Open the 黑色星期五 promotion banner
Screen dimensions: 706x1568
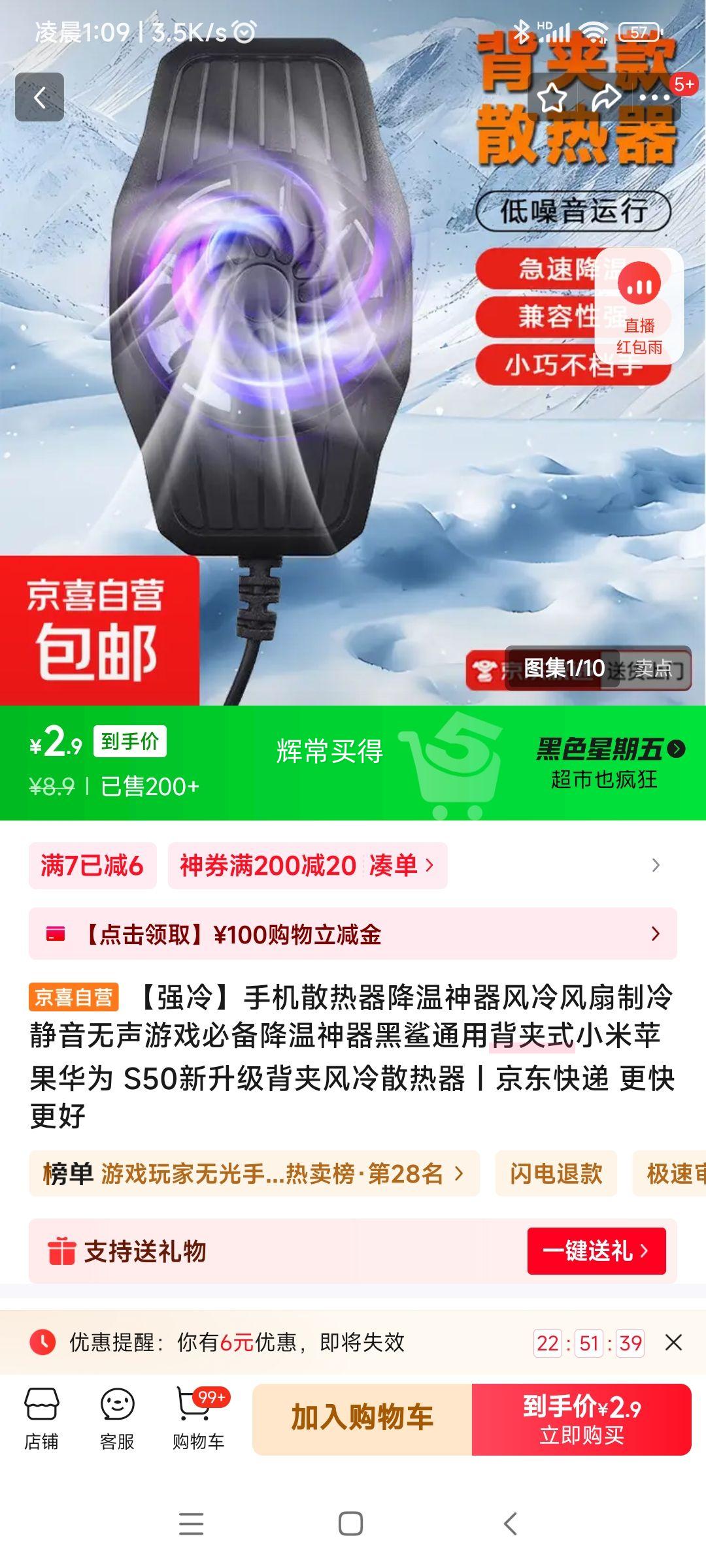609,762
